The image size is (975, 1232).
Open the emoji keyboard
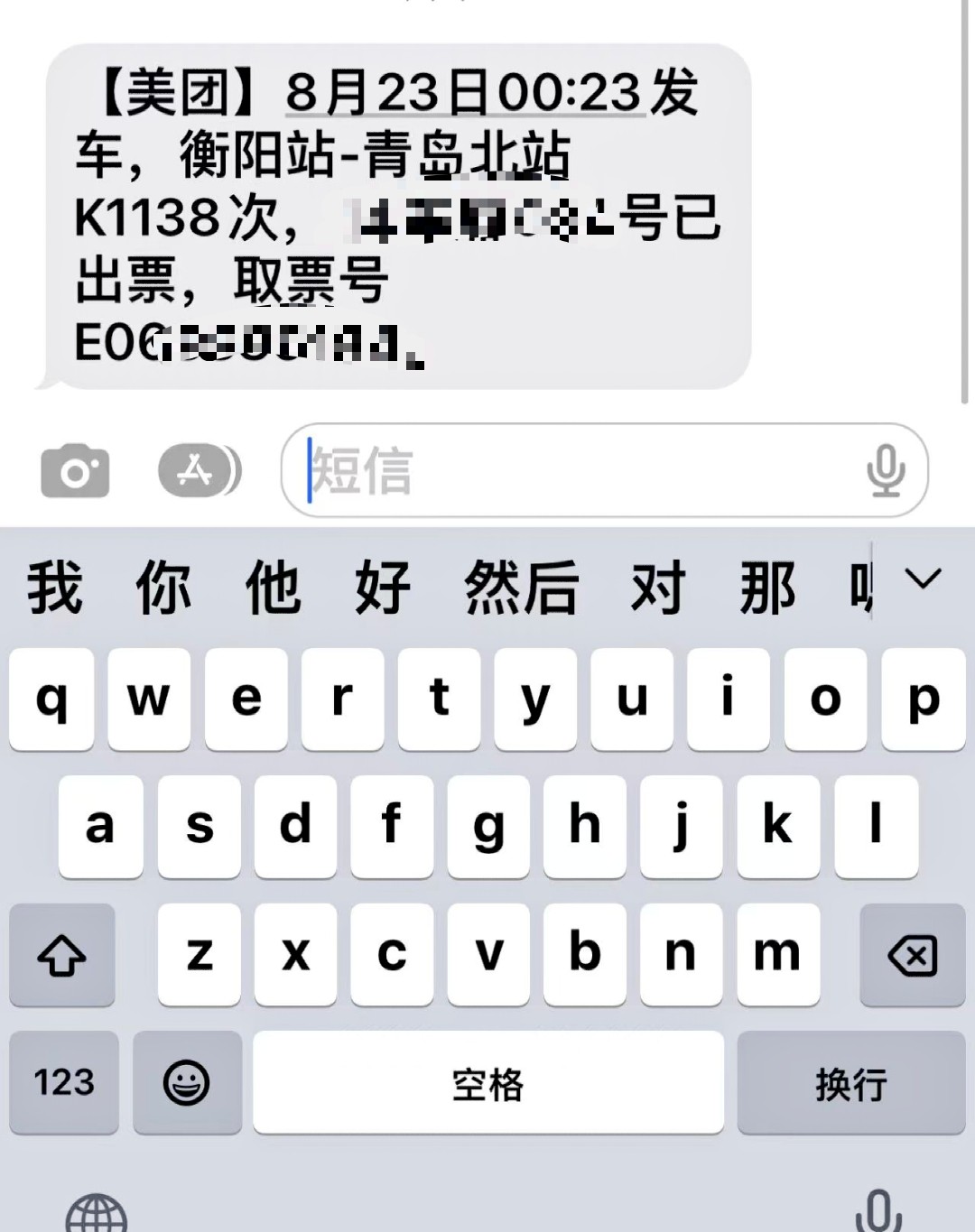click(187, 1082)
